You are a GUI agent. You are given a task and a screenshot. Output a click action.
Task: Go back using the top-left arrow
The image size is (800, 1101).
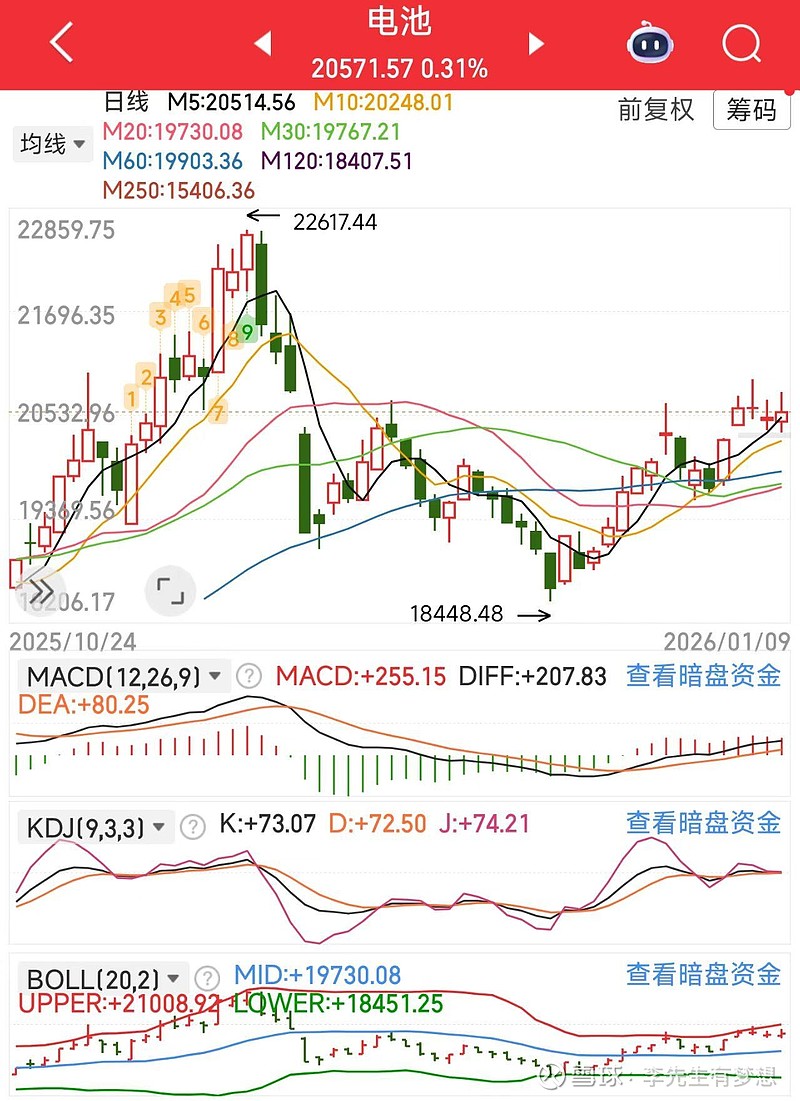(x=62, y=43)
